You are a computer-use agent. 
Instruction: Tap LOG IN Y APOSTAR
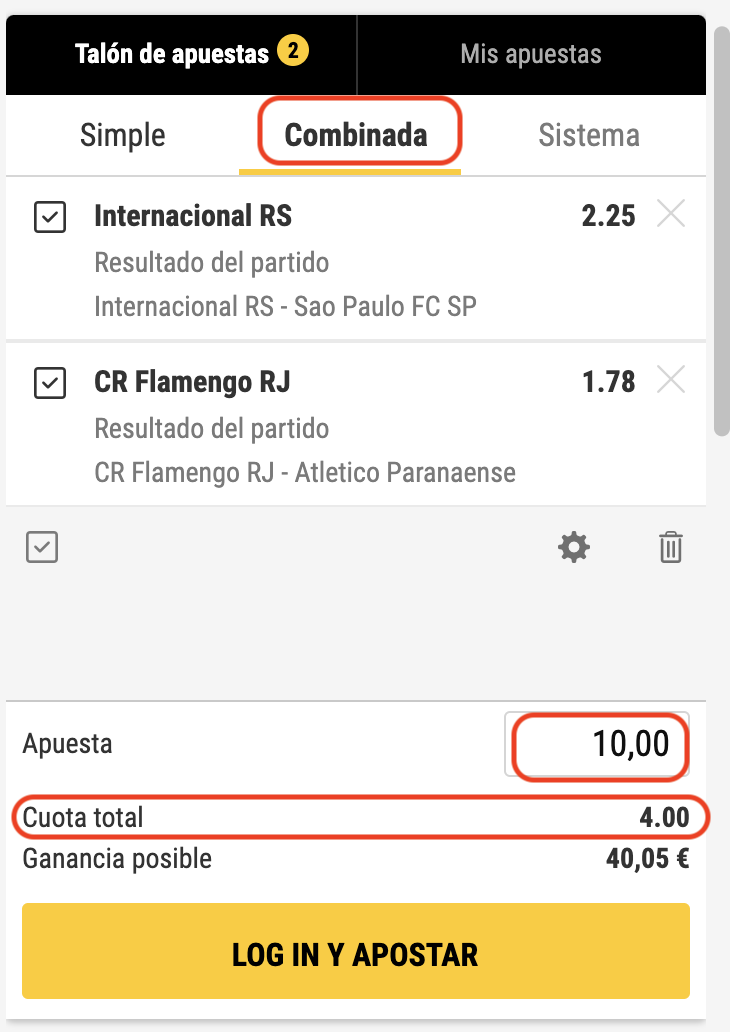pos(356,951)
